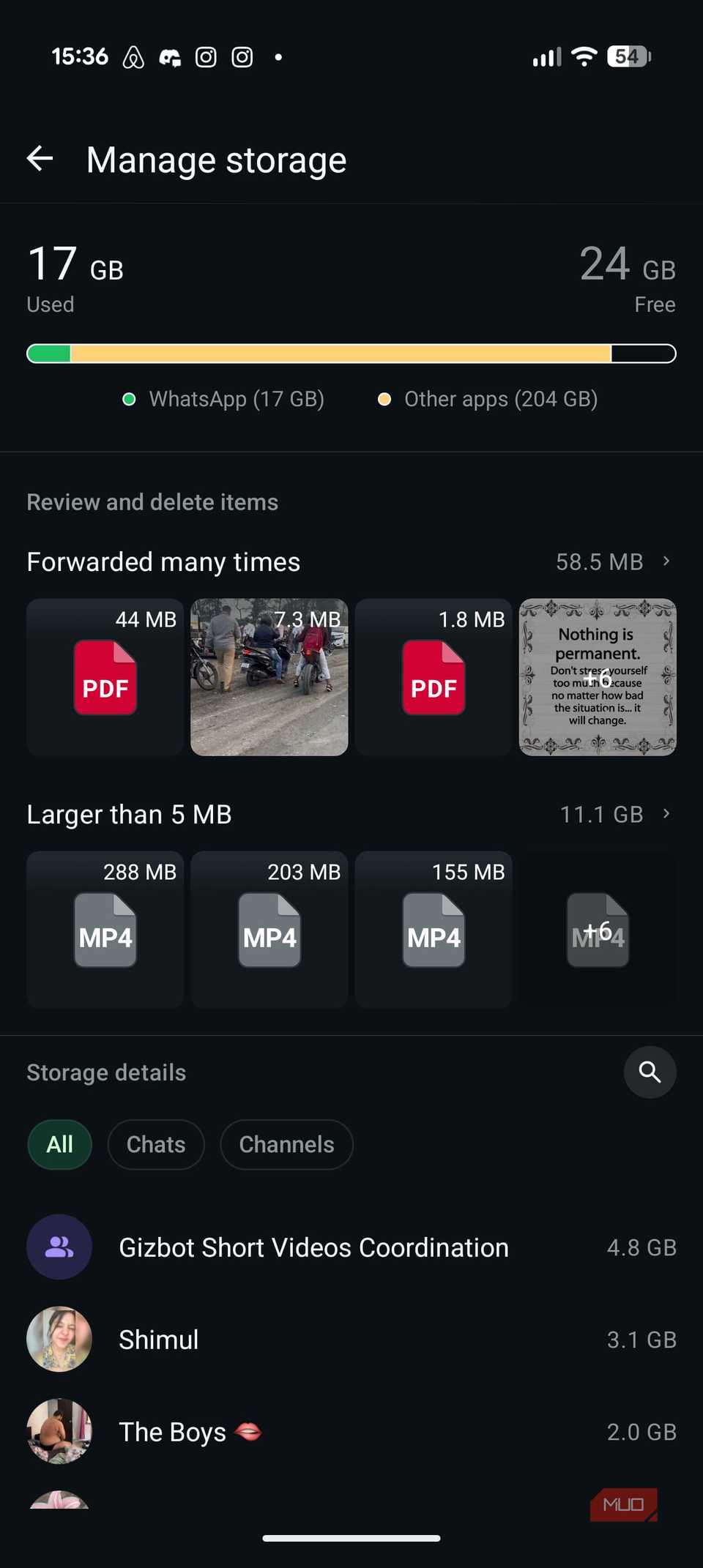This screenshot has width=703, height=1568.
Task: Select the WhatsApp (17 GB) legend
Action: (x=223, y=399)
